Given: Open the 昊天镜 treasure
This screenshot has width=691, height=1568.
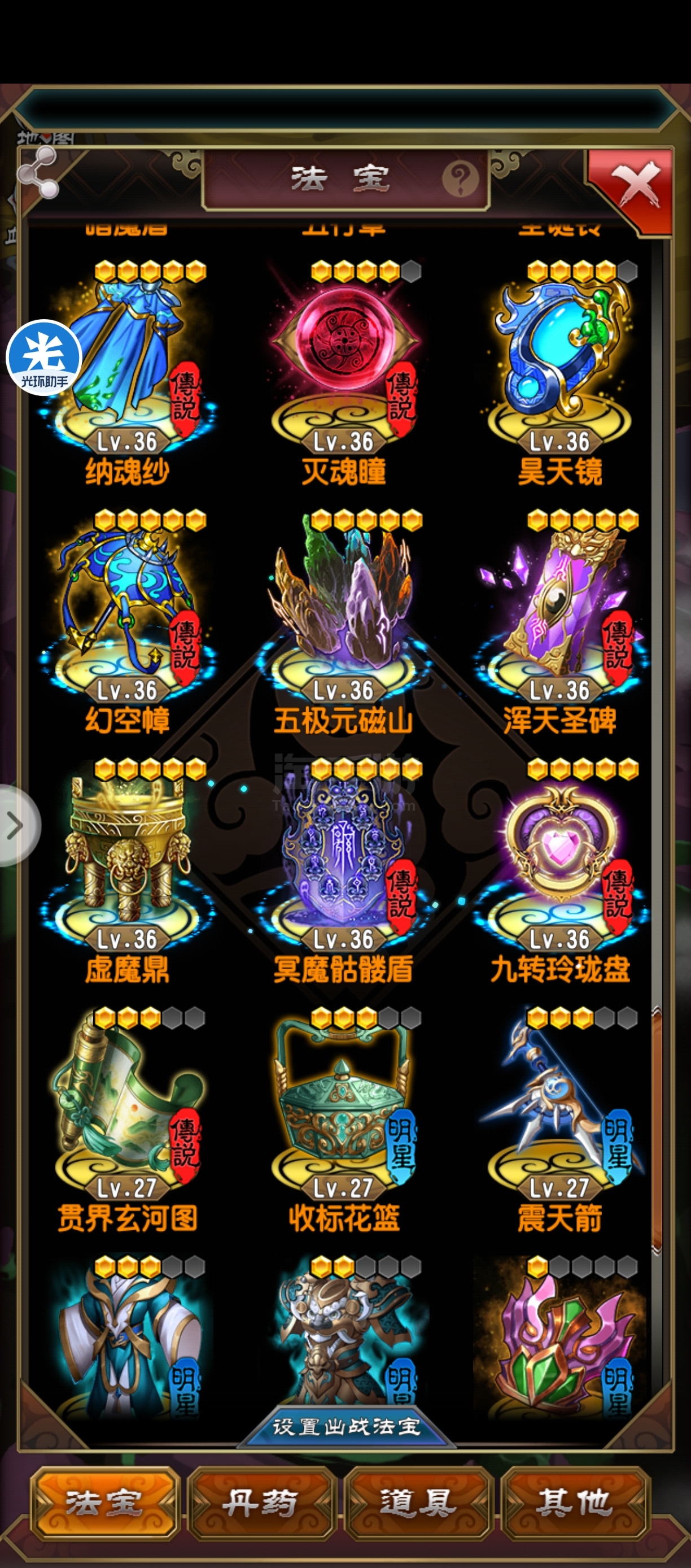Looking at the screenshot, I should coord(559,359).
